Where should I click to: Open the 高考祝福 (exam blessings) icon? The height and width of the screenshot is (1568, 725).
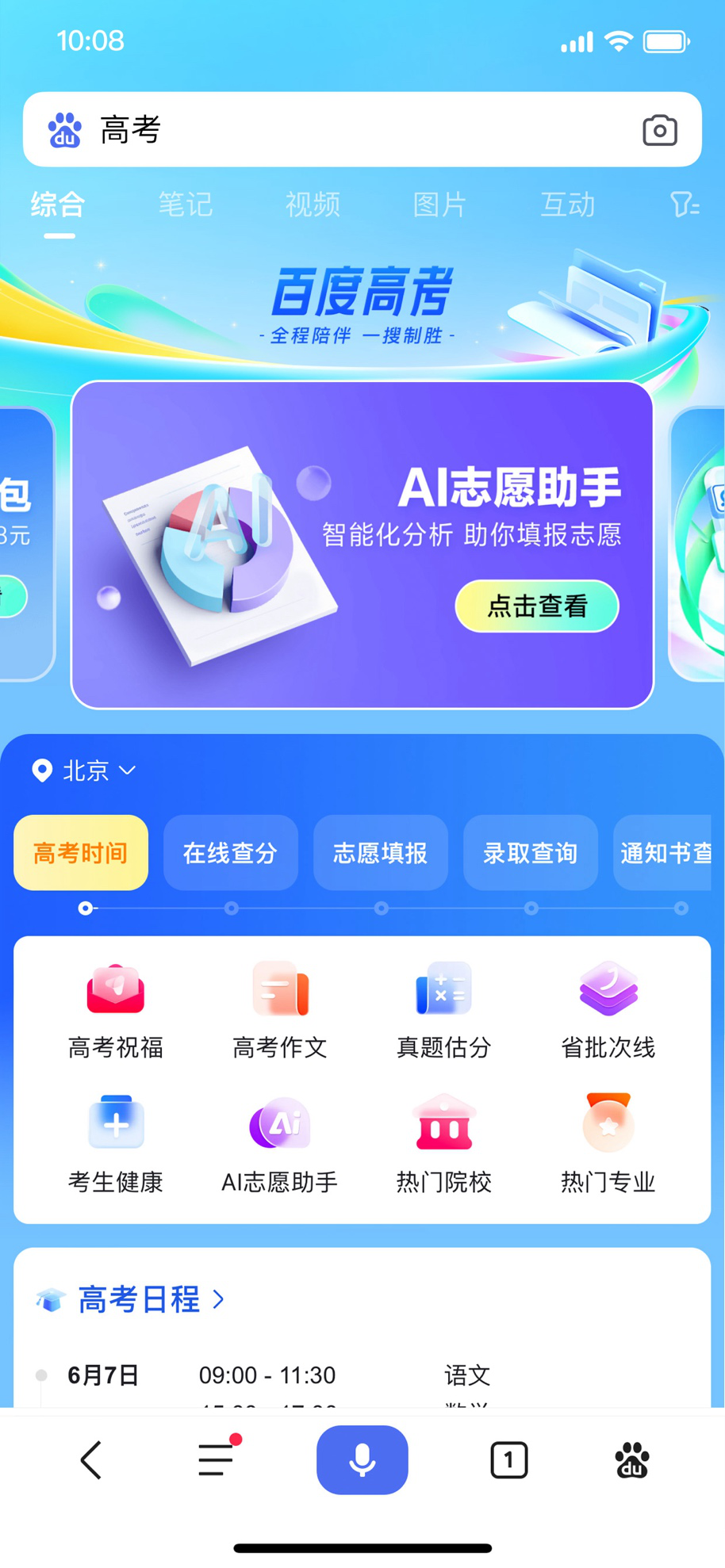(x=115, y=1007)
